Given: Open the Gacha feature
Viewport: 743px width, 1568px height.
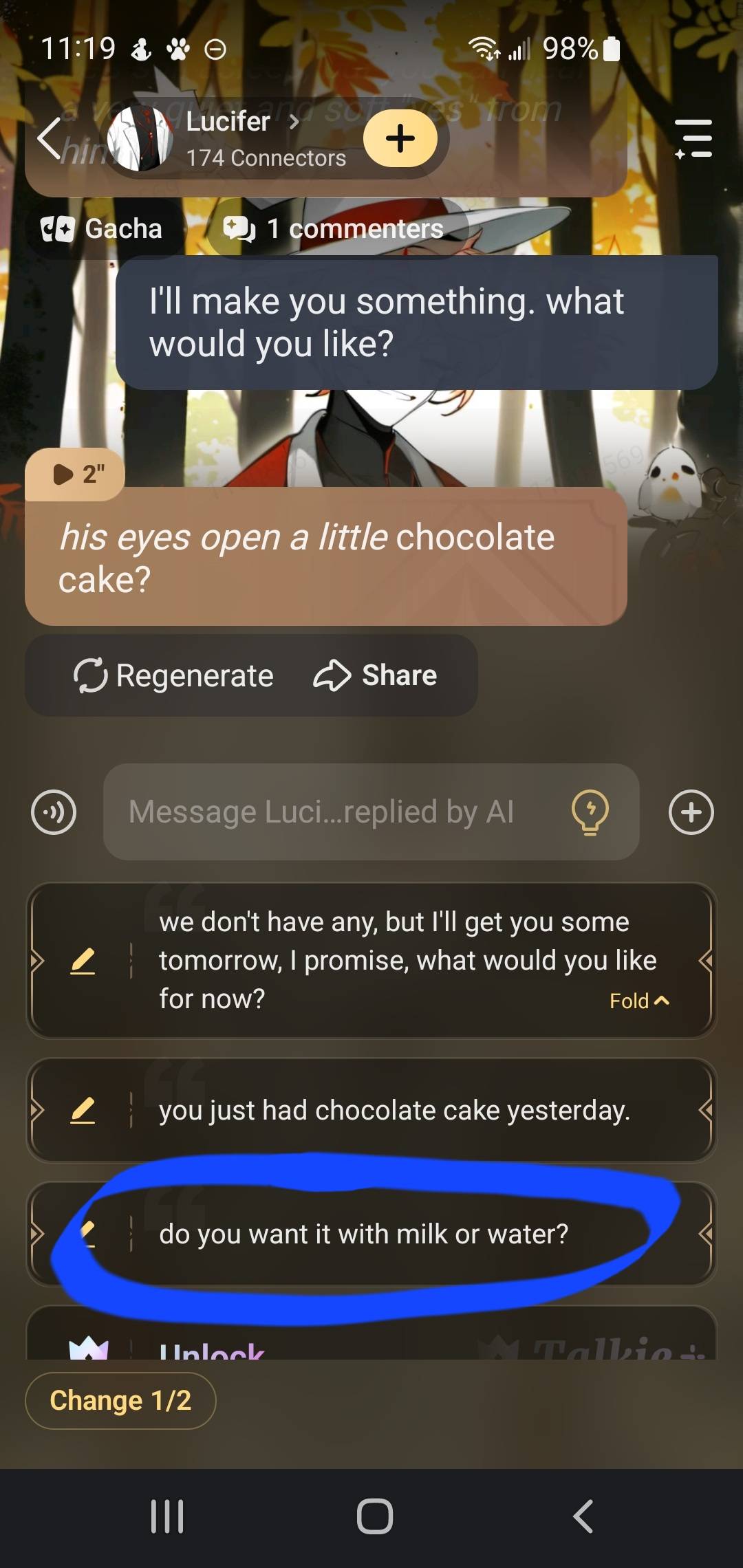Looking at the screenshot, I should tap(103, 229).
